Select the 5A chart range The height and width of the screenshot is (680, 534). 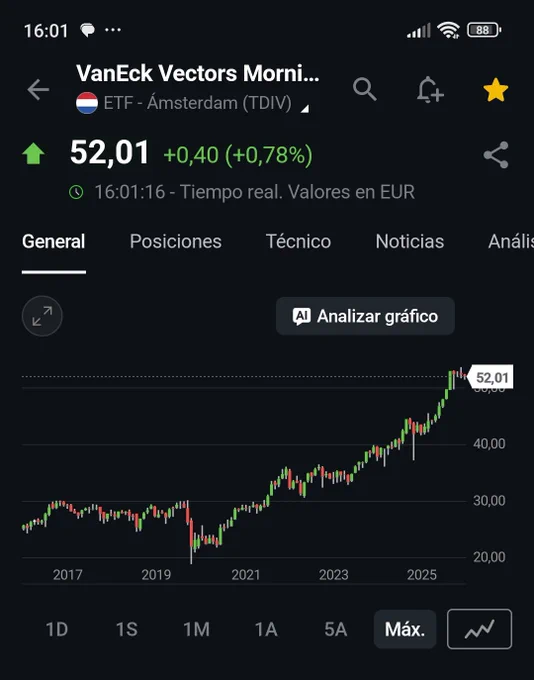336,629
